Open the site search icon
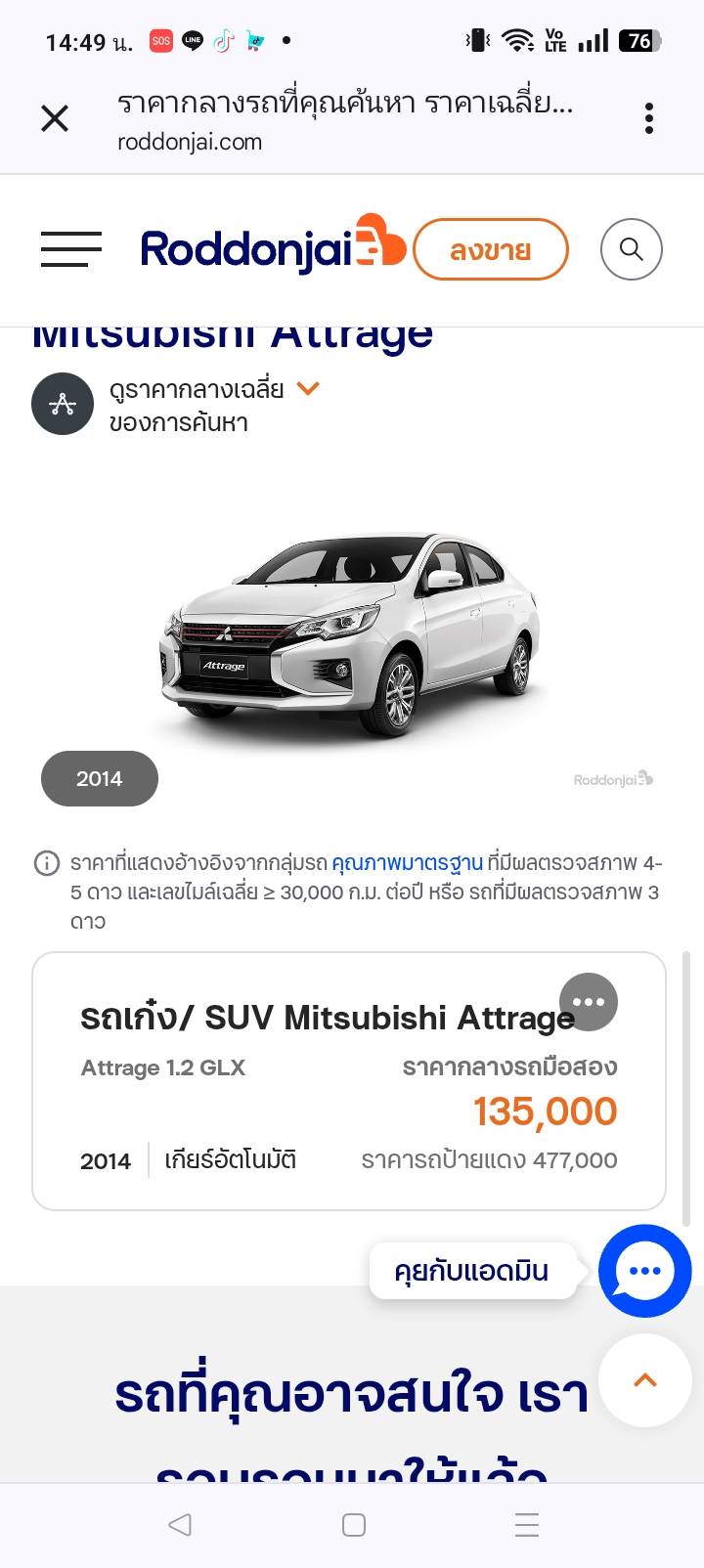Viewport: 704px width, 1568px height. [x=631, y=249]
